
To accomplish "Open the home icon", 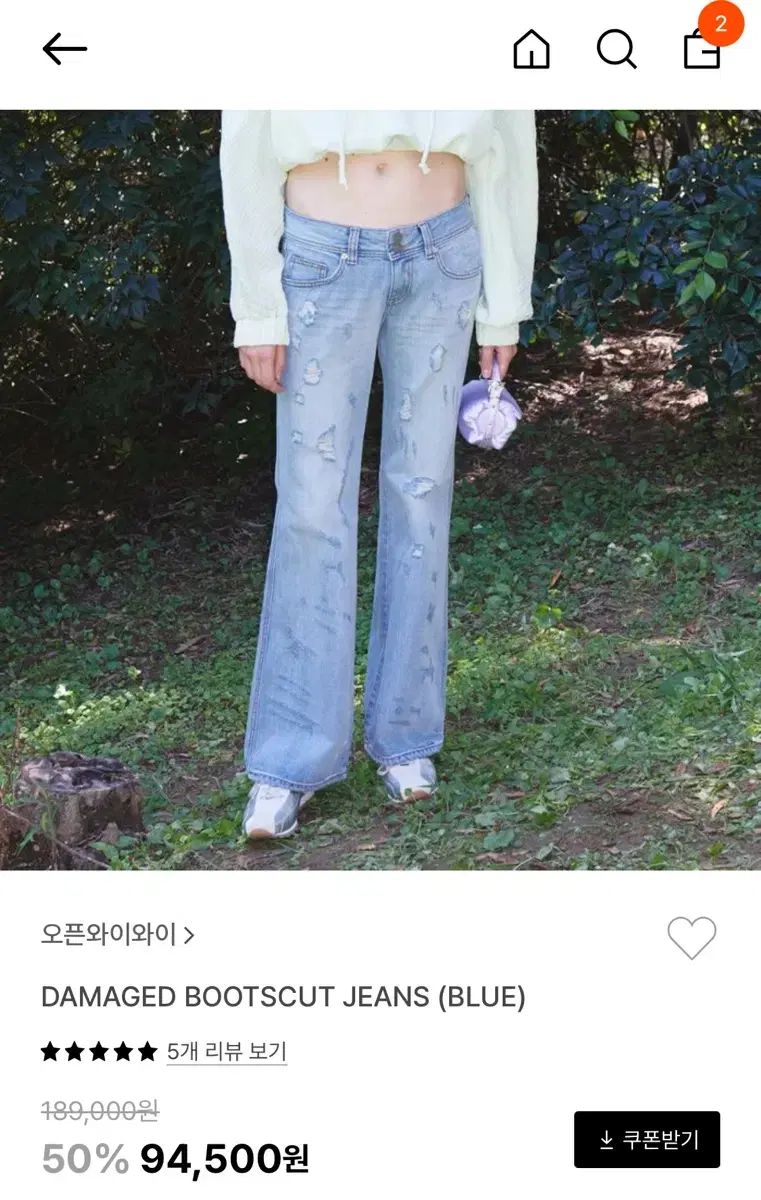I will [x=531, y=49].
